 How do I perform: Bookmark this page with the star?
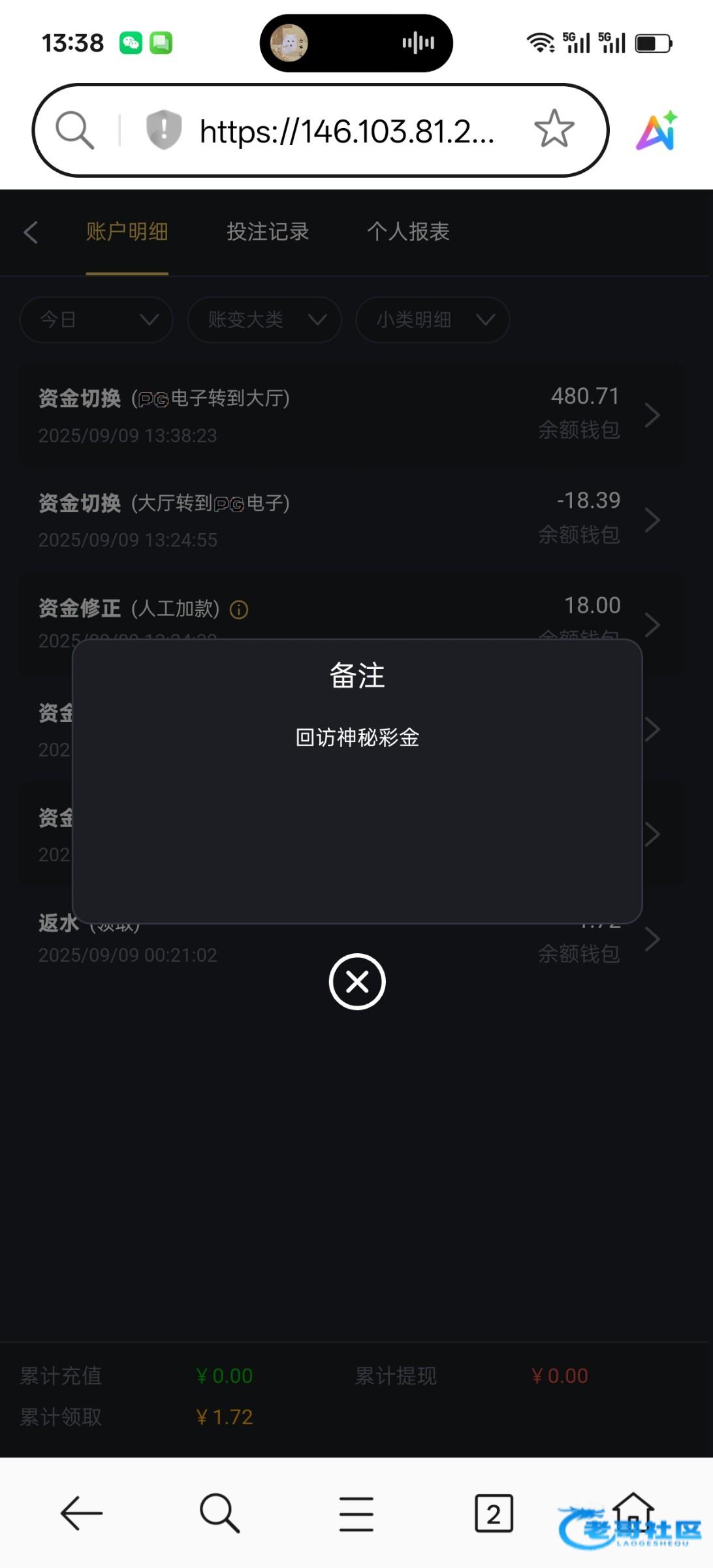(x=554, y=129)
